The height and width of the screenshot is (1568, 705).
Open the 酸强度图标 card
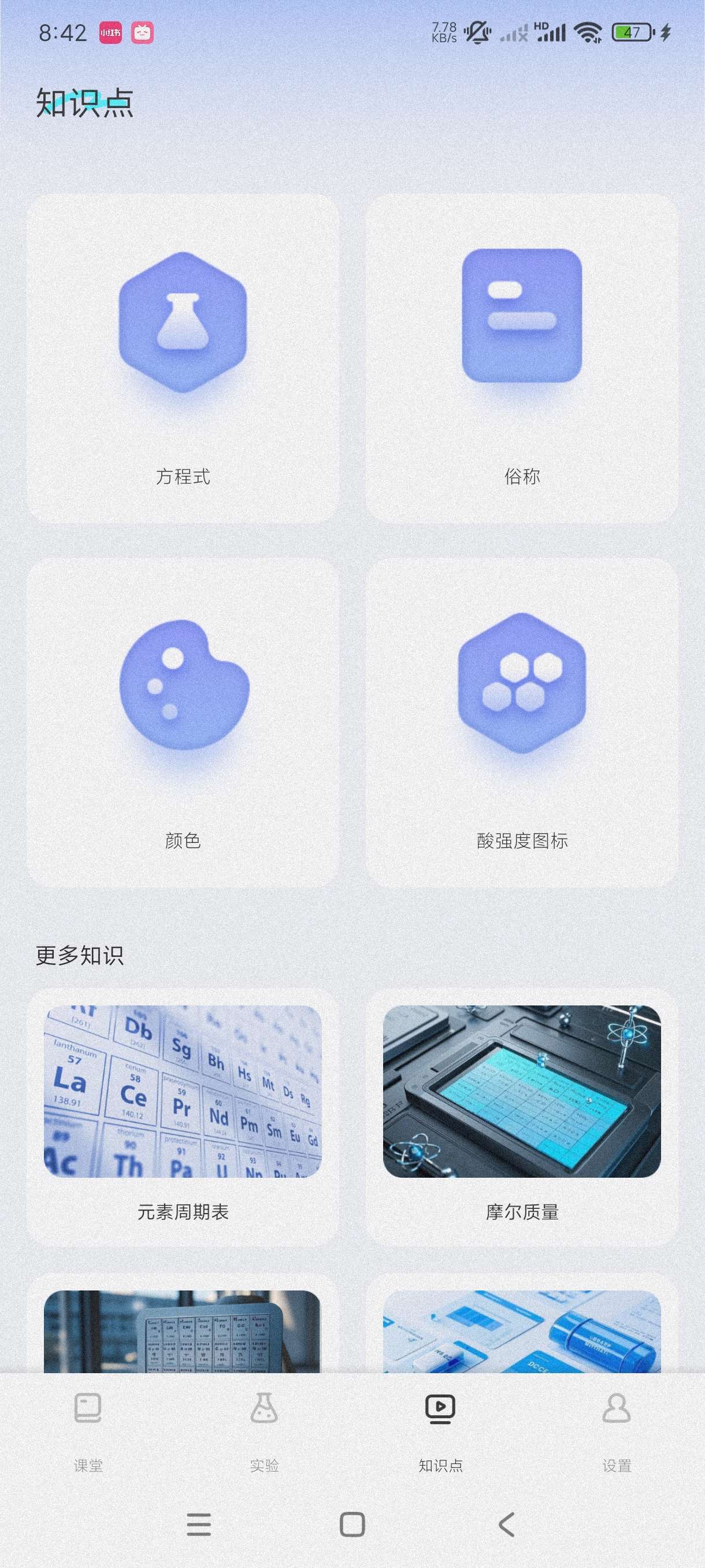coord(521,722)
